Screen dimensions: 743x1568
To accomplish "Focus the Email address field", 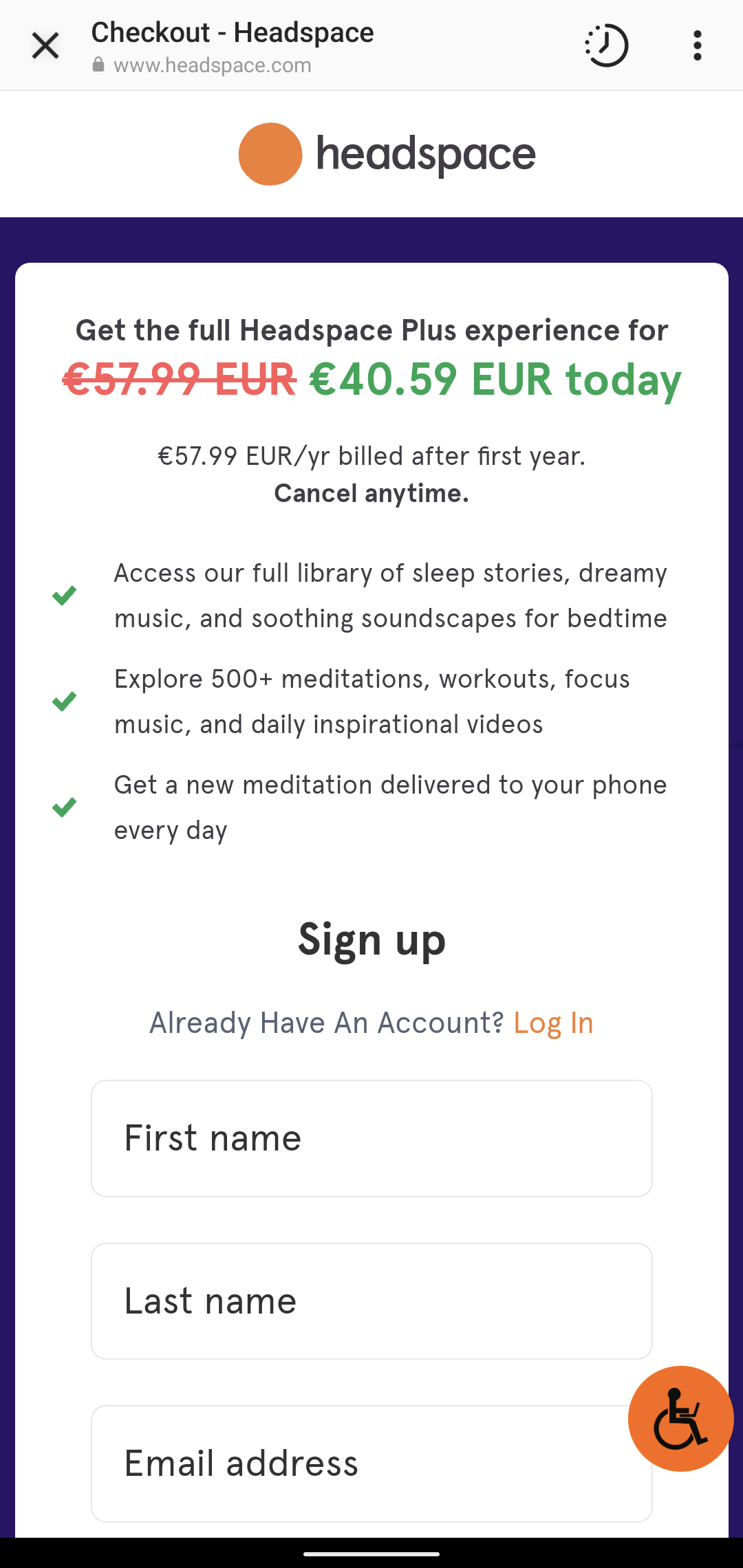I will pyautogui.click(x=371, y=1463).
